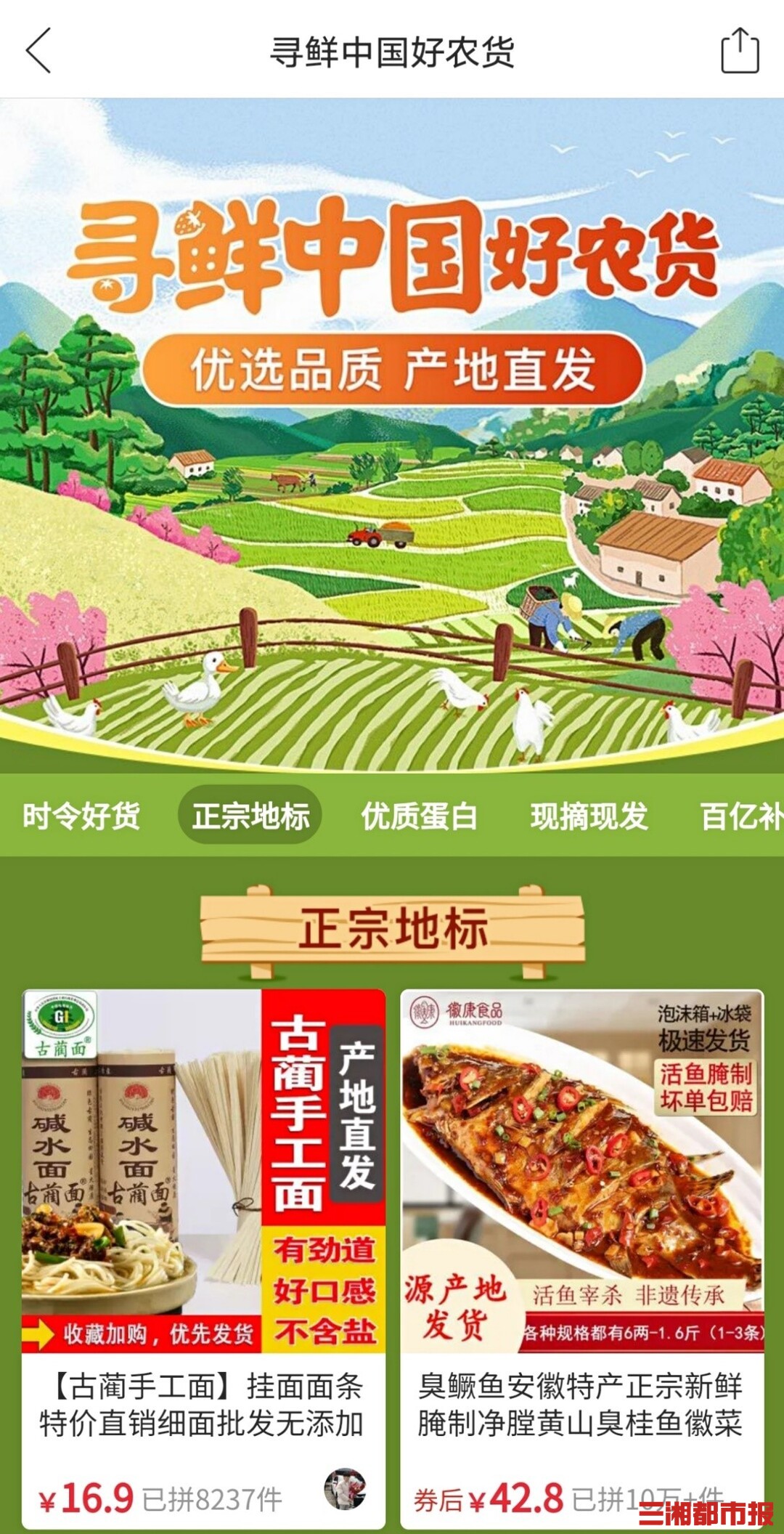Open the 优质蛋白 tab

pyautogui.click(x=420, y=816)
